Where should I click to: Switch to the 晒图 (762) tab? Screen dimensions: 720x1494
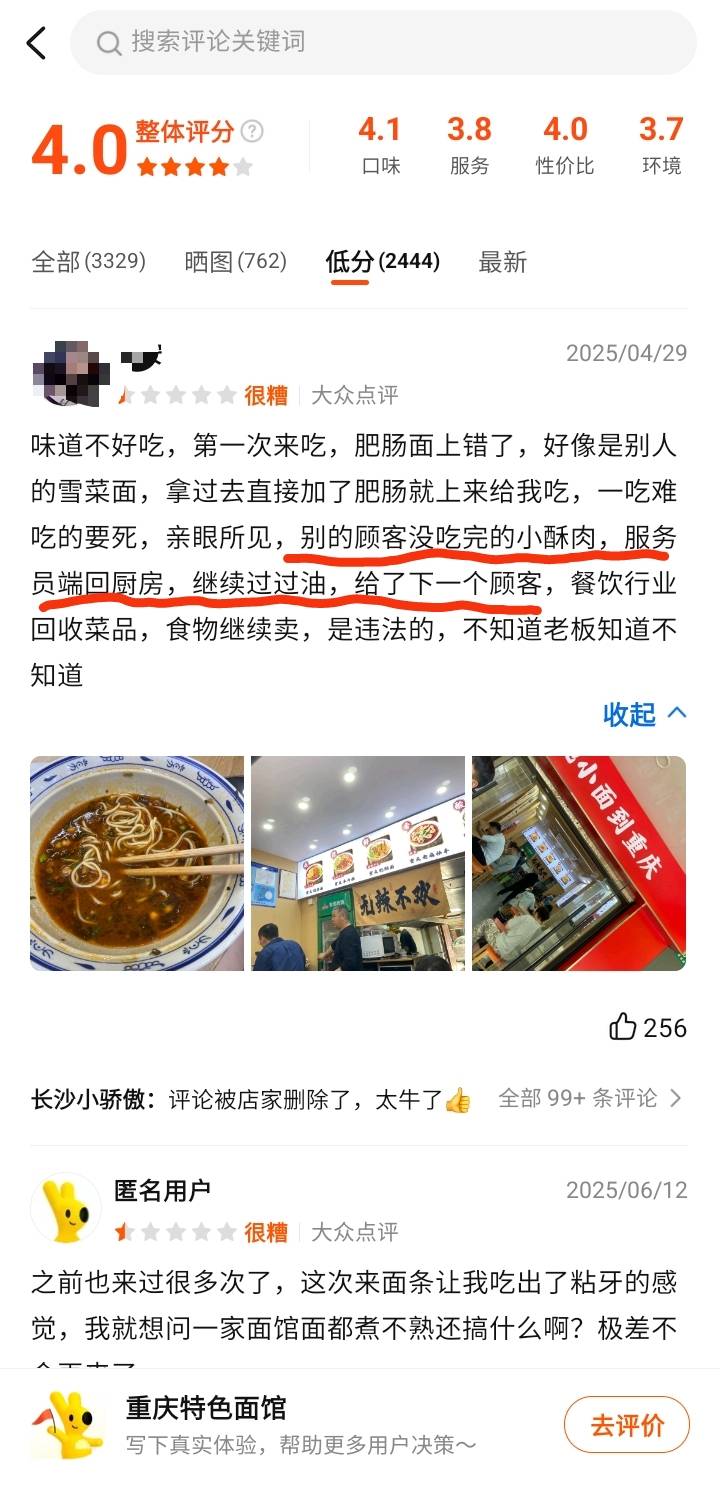[x=236, y=262]
